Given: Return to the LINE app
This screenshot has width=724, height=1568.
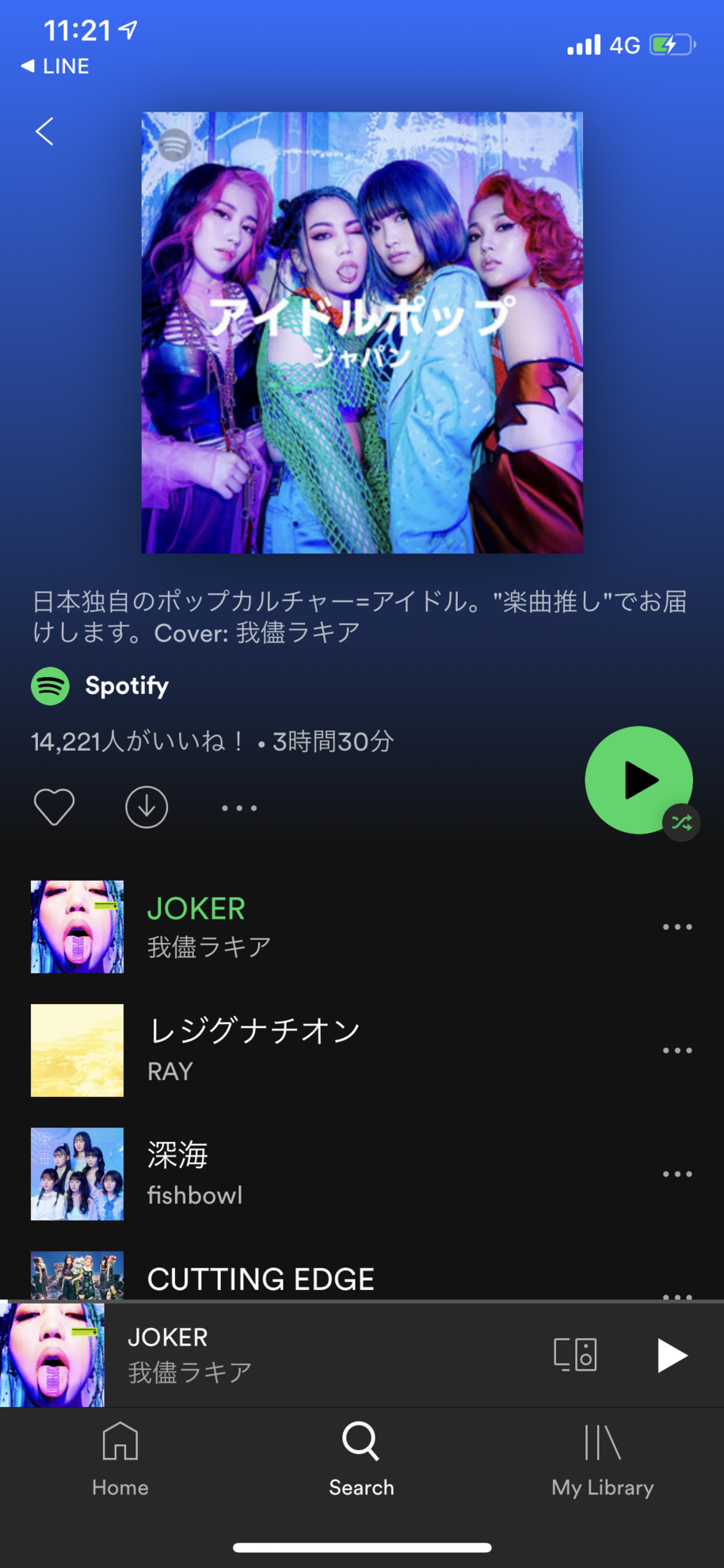Looking at the screenshot, I should (55, 67).
